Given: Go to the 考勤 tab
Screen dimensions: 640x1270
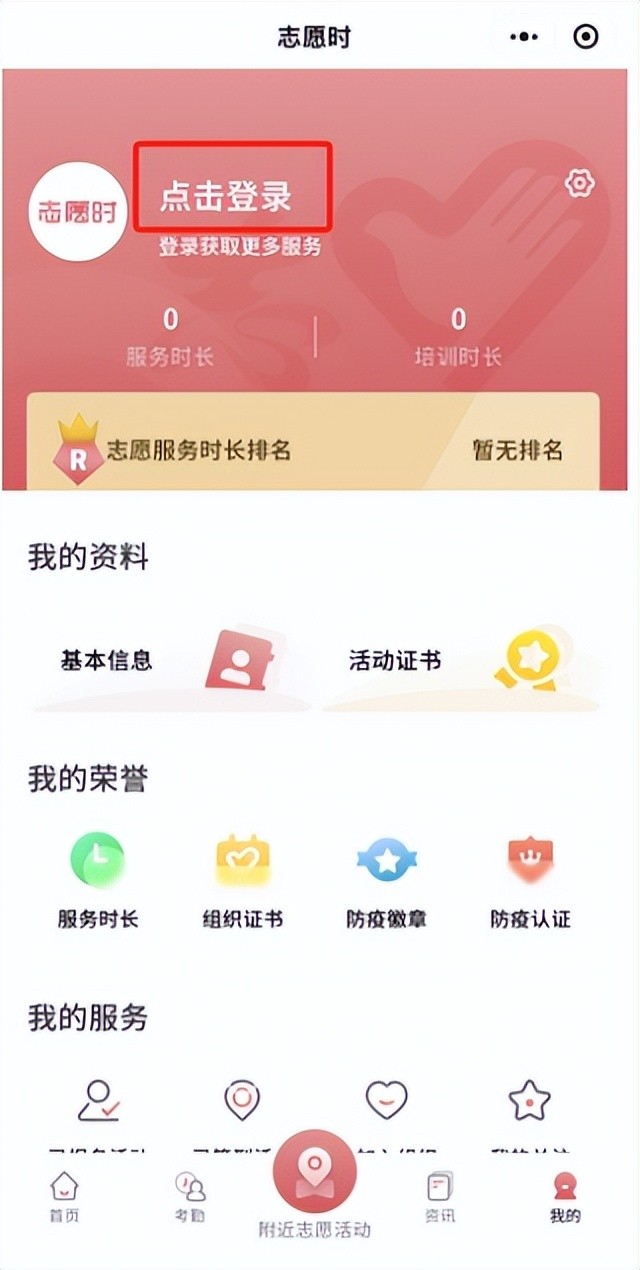Looking at the screenshot, I should point(190,1197).
